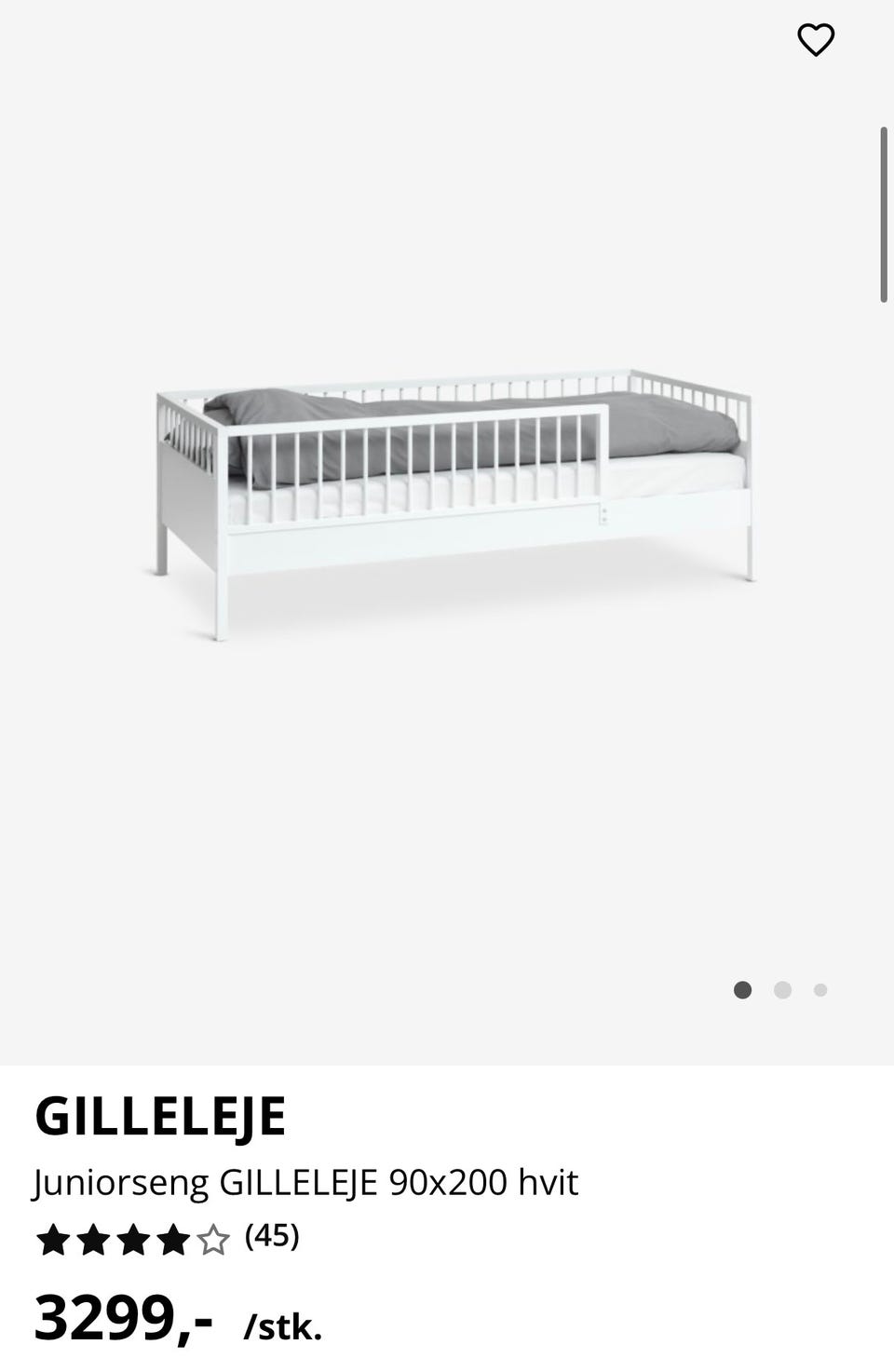The image size is (894, 1372).
Task: Click the Juniorseng GILLELEJE 90x200 hvit description
Action: tap(305, 1181)
